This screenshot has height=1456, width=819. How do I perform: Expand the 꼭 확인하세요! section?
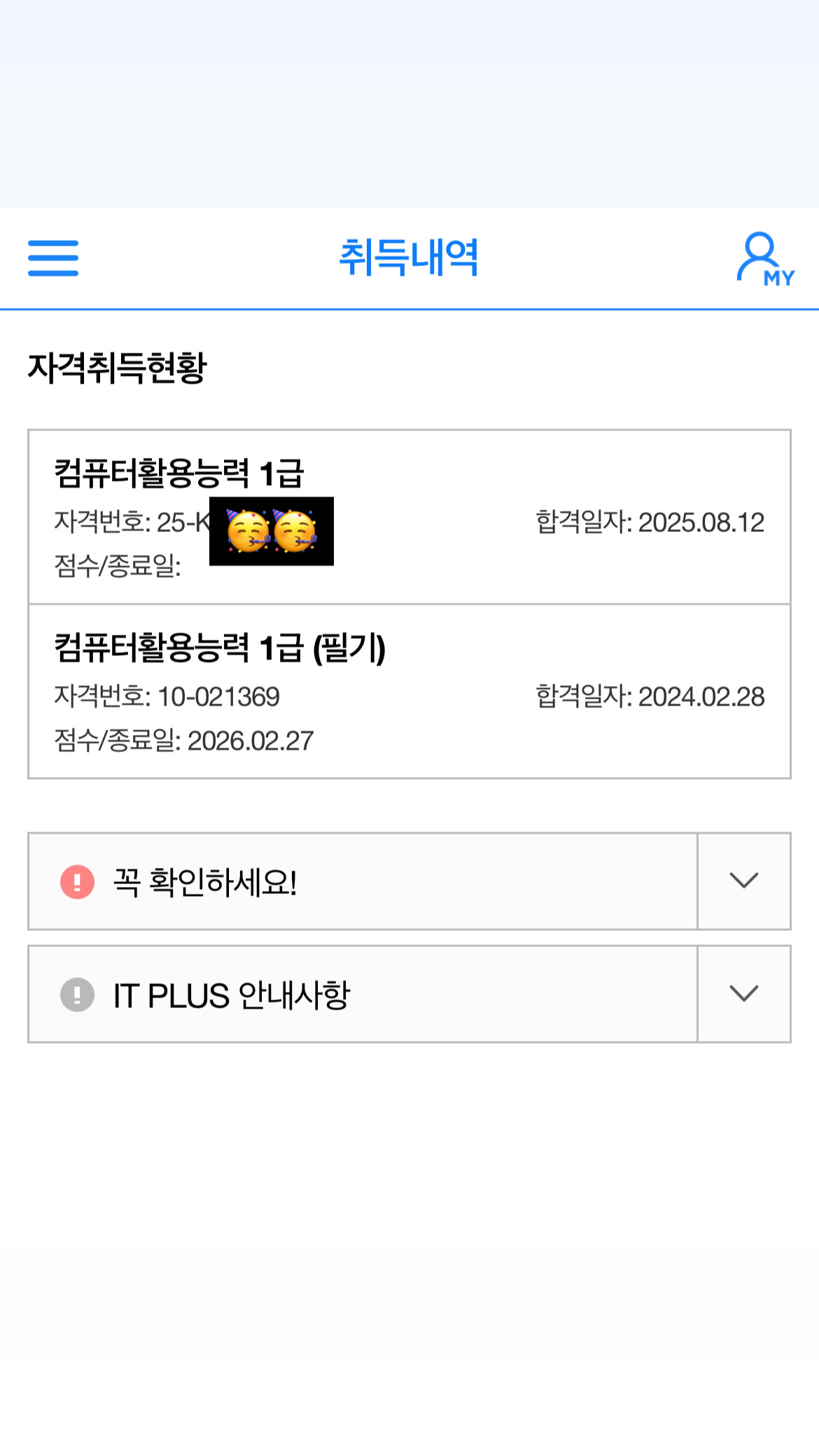[x=743, y=881]
